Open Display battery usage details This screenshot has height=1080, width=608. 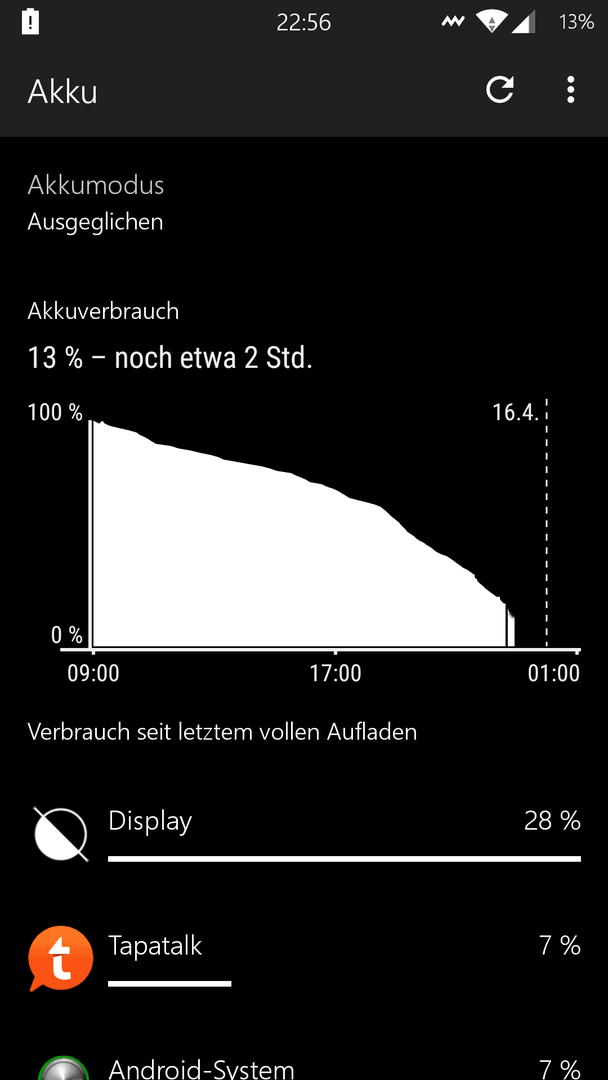304,833
